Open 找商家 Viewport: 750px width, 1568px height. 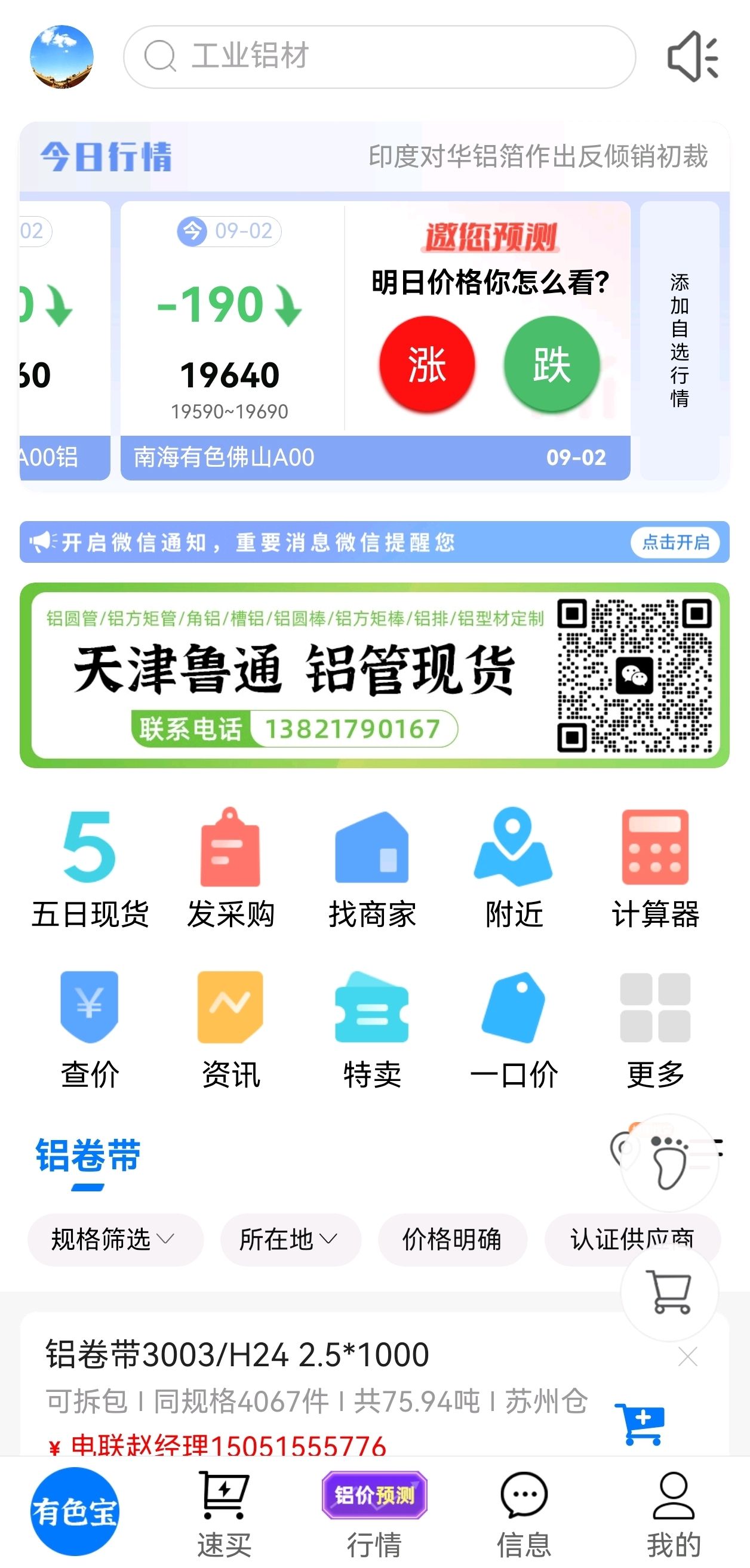(372, 868)
